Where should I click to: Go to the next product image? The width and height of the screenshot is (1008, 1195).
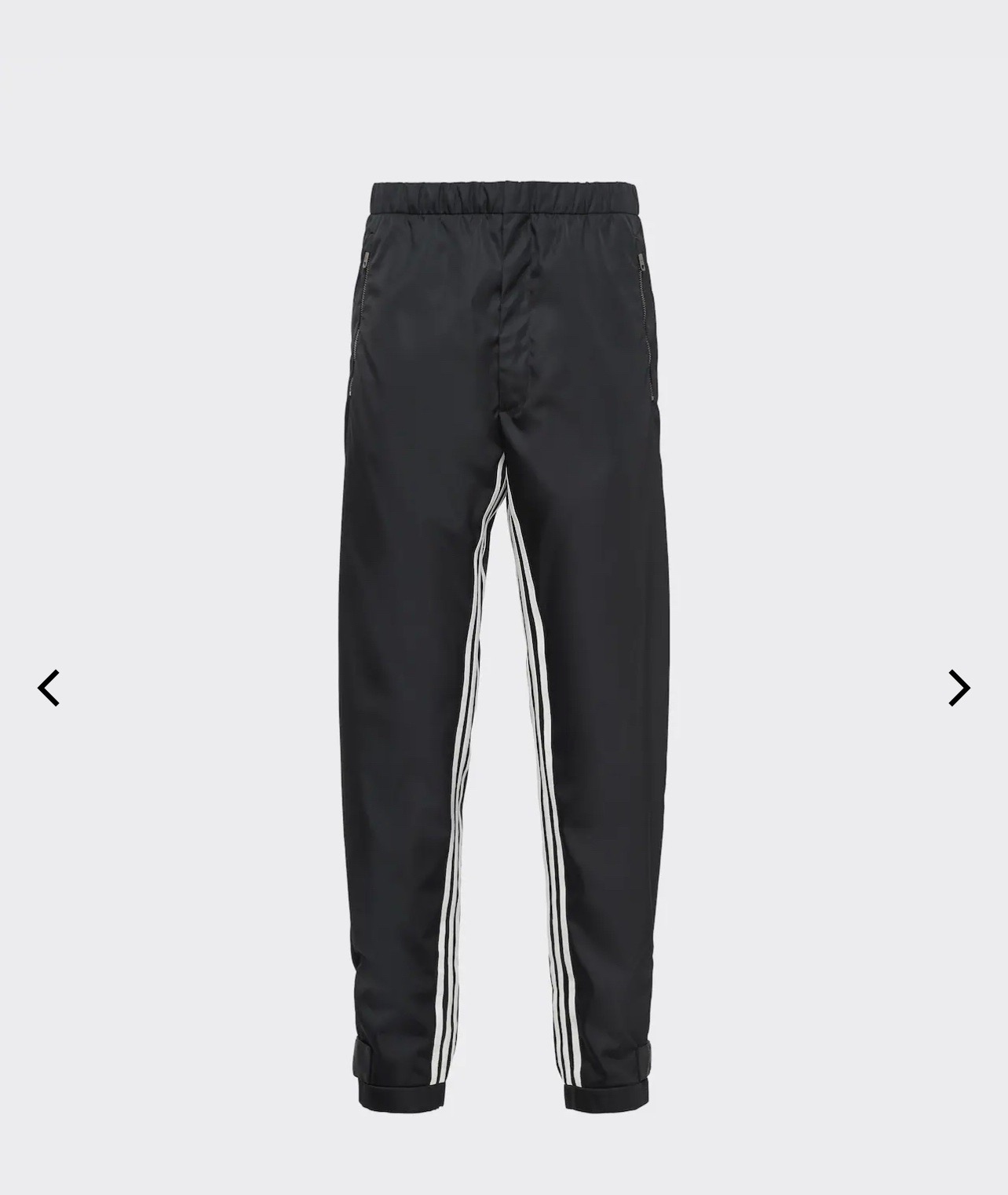point(959,689)
